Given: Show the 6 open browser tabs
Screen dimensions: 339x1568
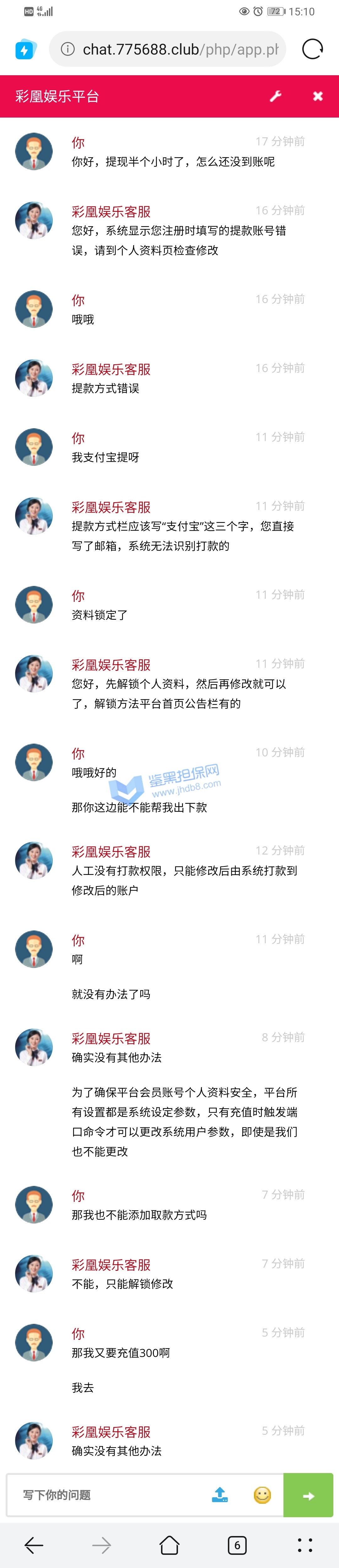Looking at the screenshot, I should (237, 1544).
